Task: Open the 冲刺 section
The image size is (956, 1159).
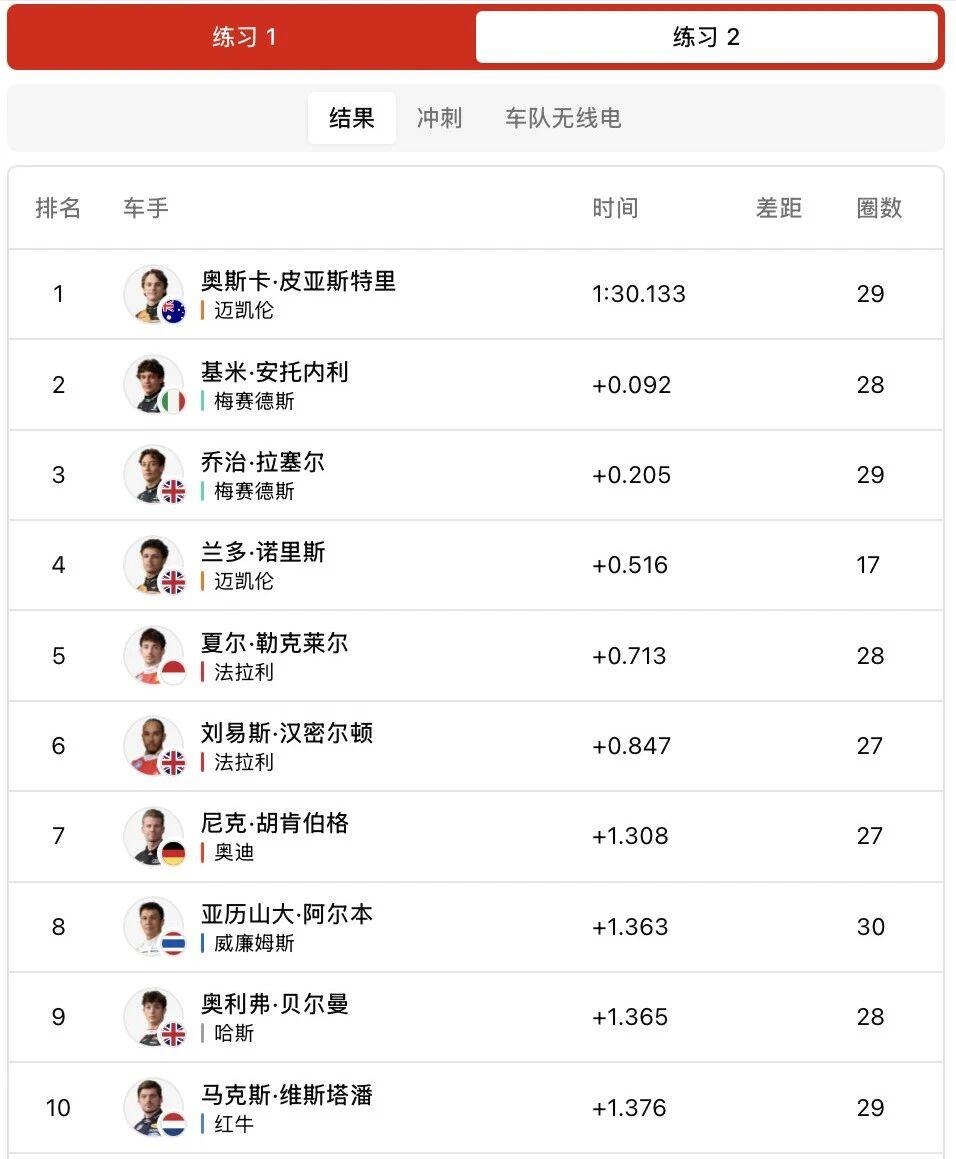Action: [439, 117]
